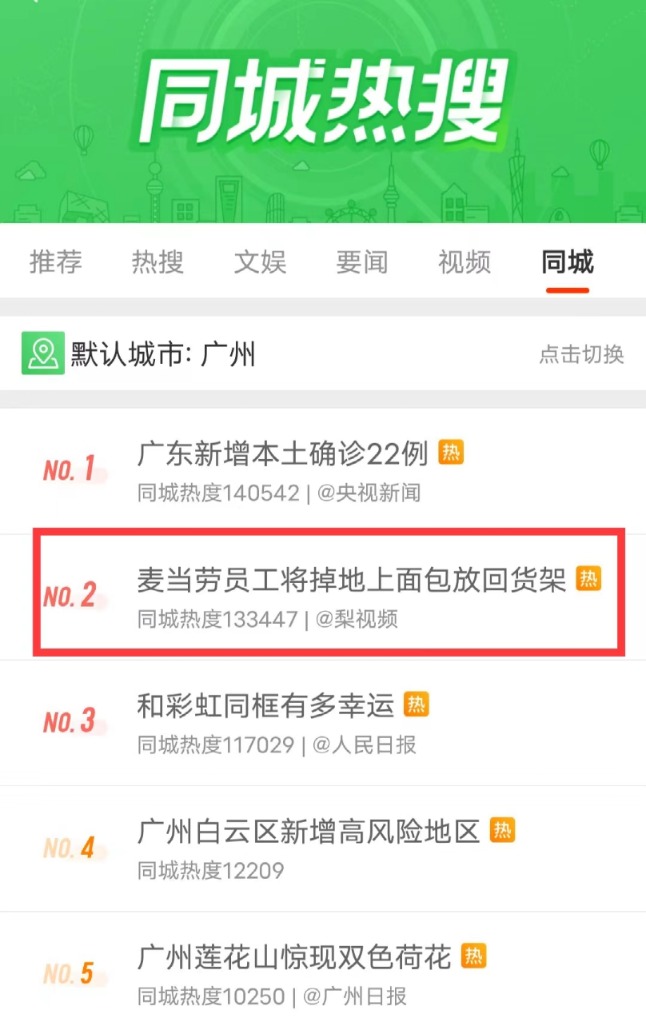Open No.1 广东新增本土确诊22例
Screen dimensions: 646x1030
pos(283,454)
